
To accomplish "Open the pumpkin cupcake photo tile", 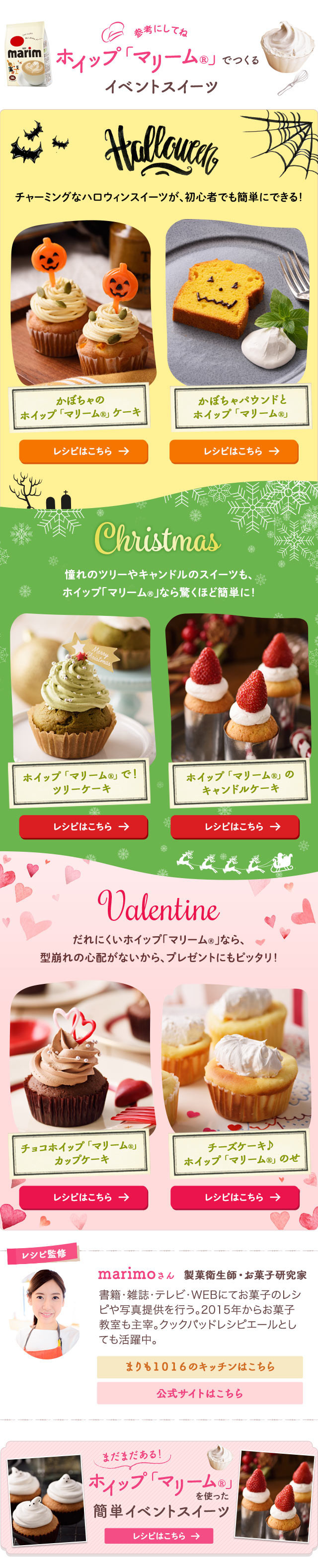I will point(82,301).
